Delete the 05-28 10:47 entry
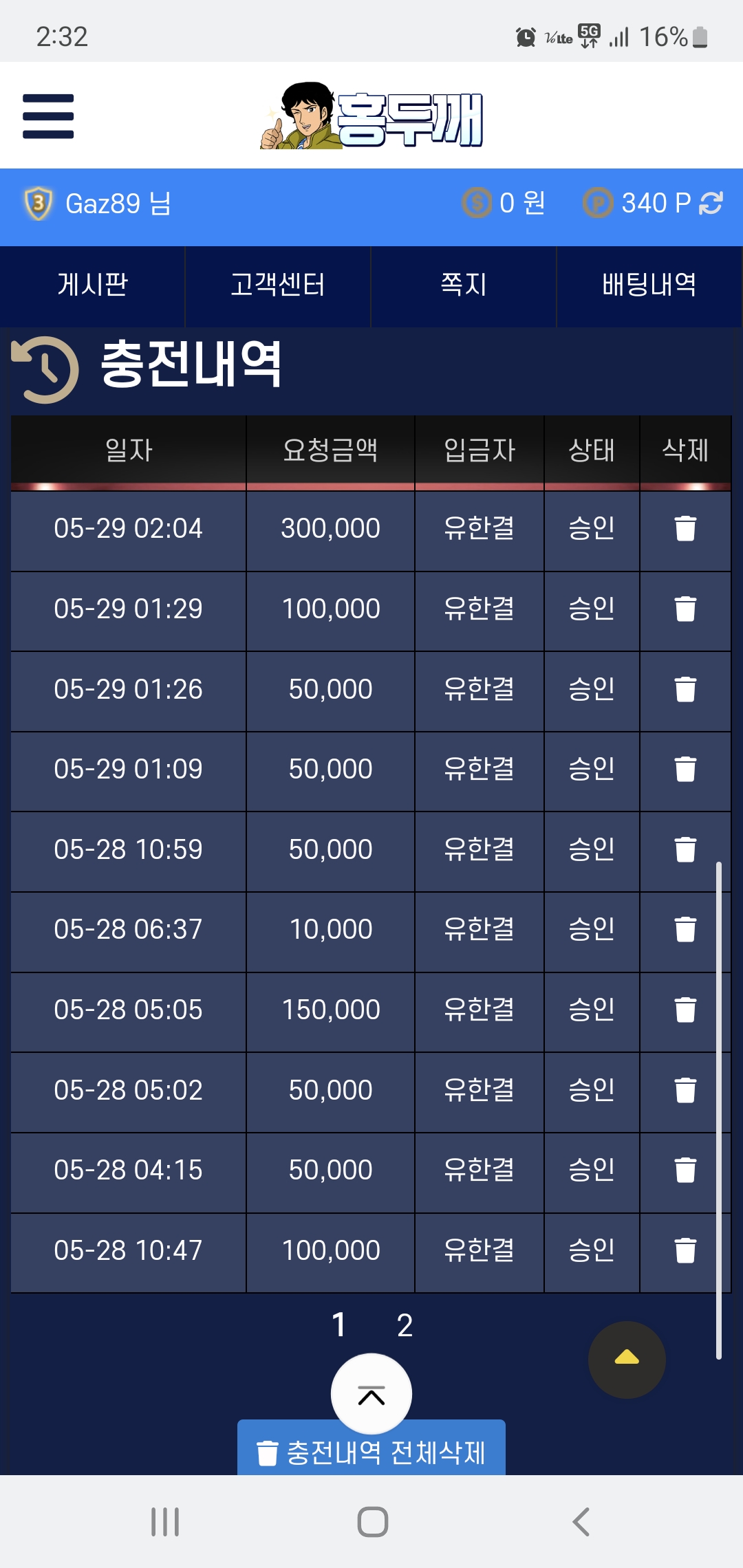Image resolution: width=743 pixels, height=1568 pixels. click(685, 1250)
